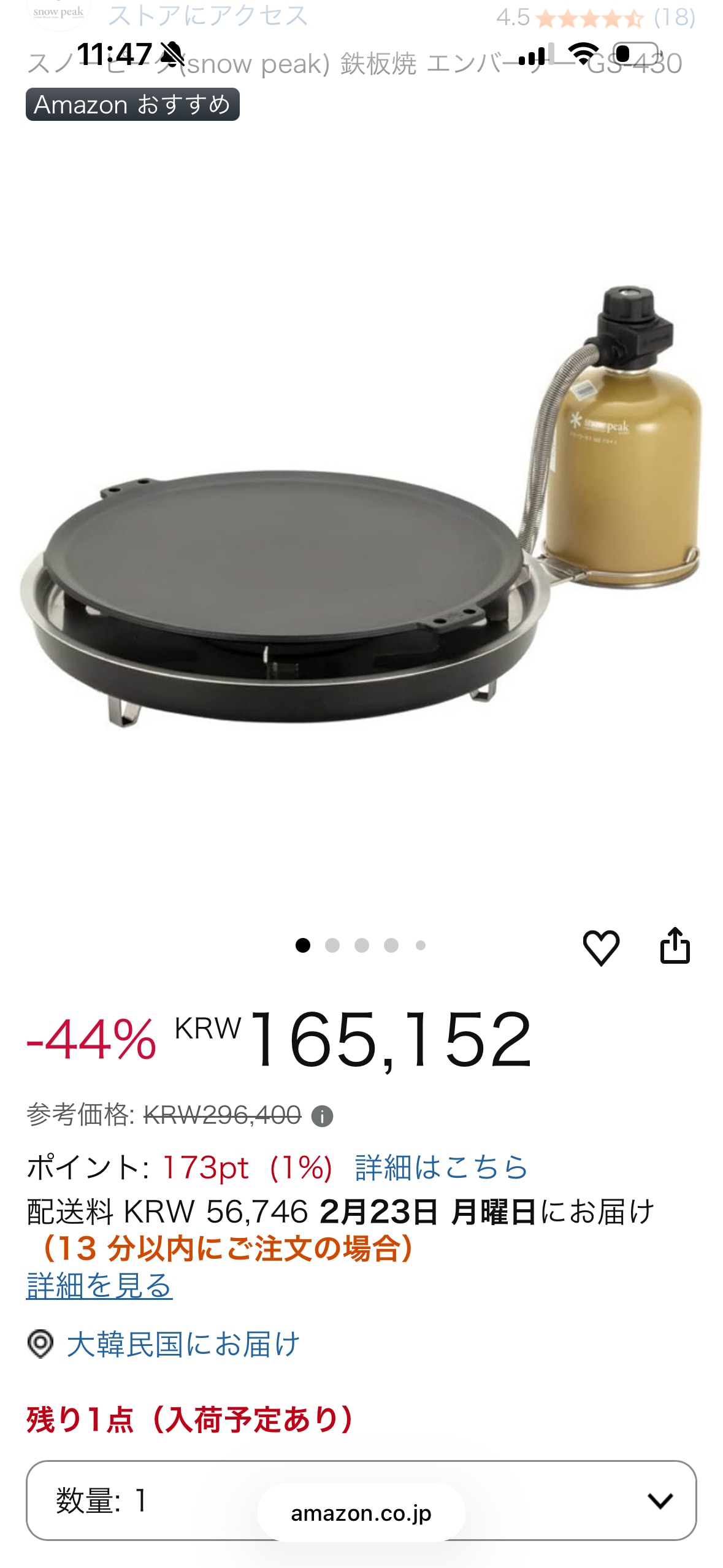Open 詳細はこちら points details link
Screen dimensions: 723x1568
(442, 1167)
